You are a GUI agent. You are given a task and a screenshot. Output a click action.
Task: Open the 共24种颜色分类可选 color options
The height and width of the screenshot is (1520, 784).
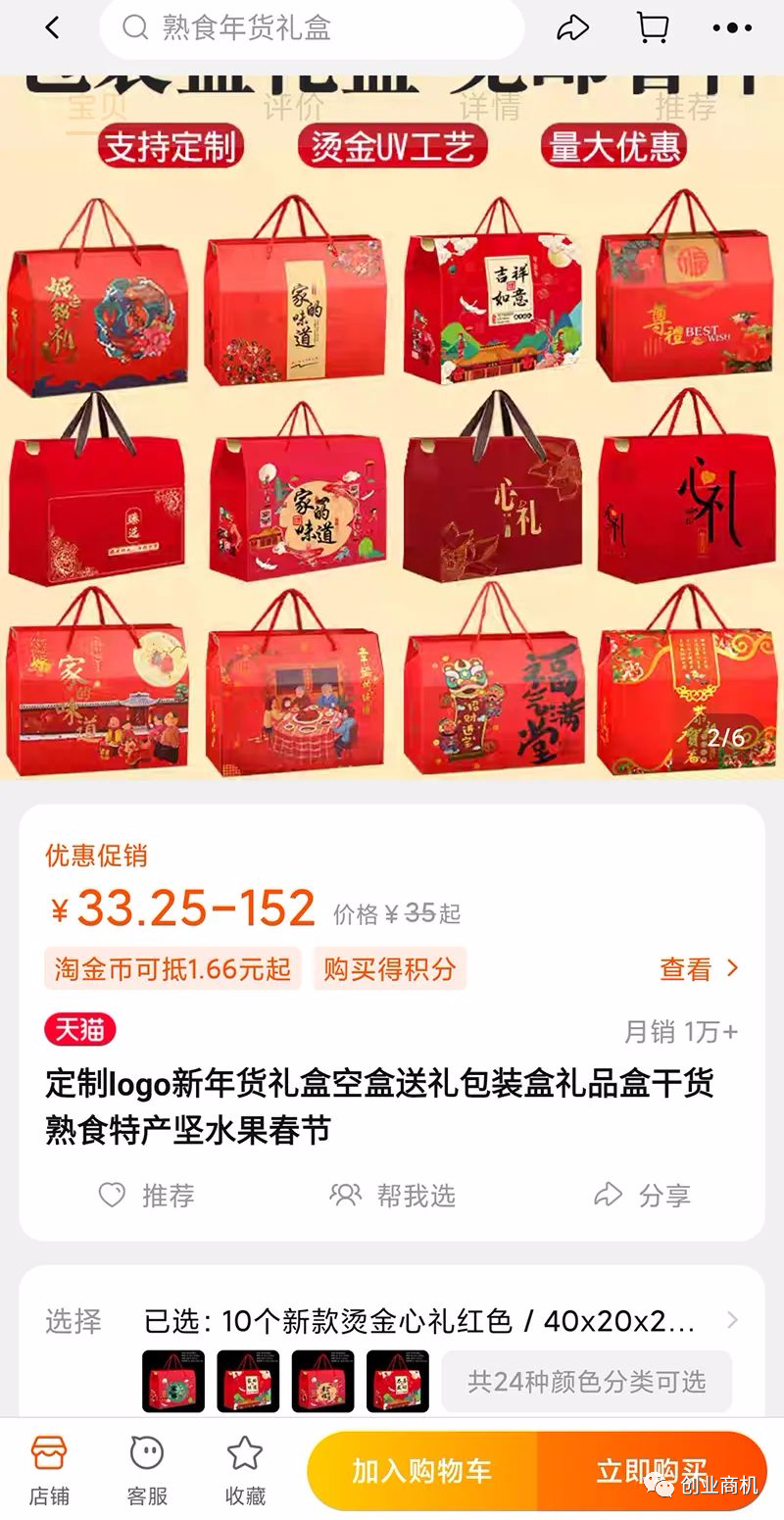coord(586,1381)
